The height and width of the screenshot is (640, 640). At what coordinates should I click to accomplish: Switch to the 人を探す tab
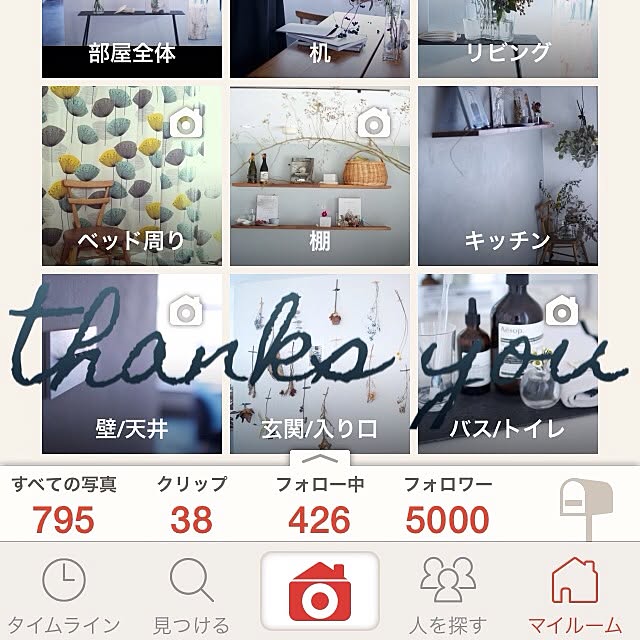point(448,593)
